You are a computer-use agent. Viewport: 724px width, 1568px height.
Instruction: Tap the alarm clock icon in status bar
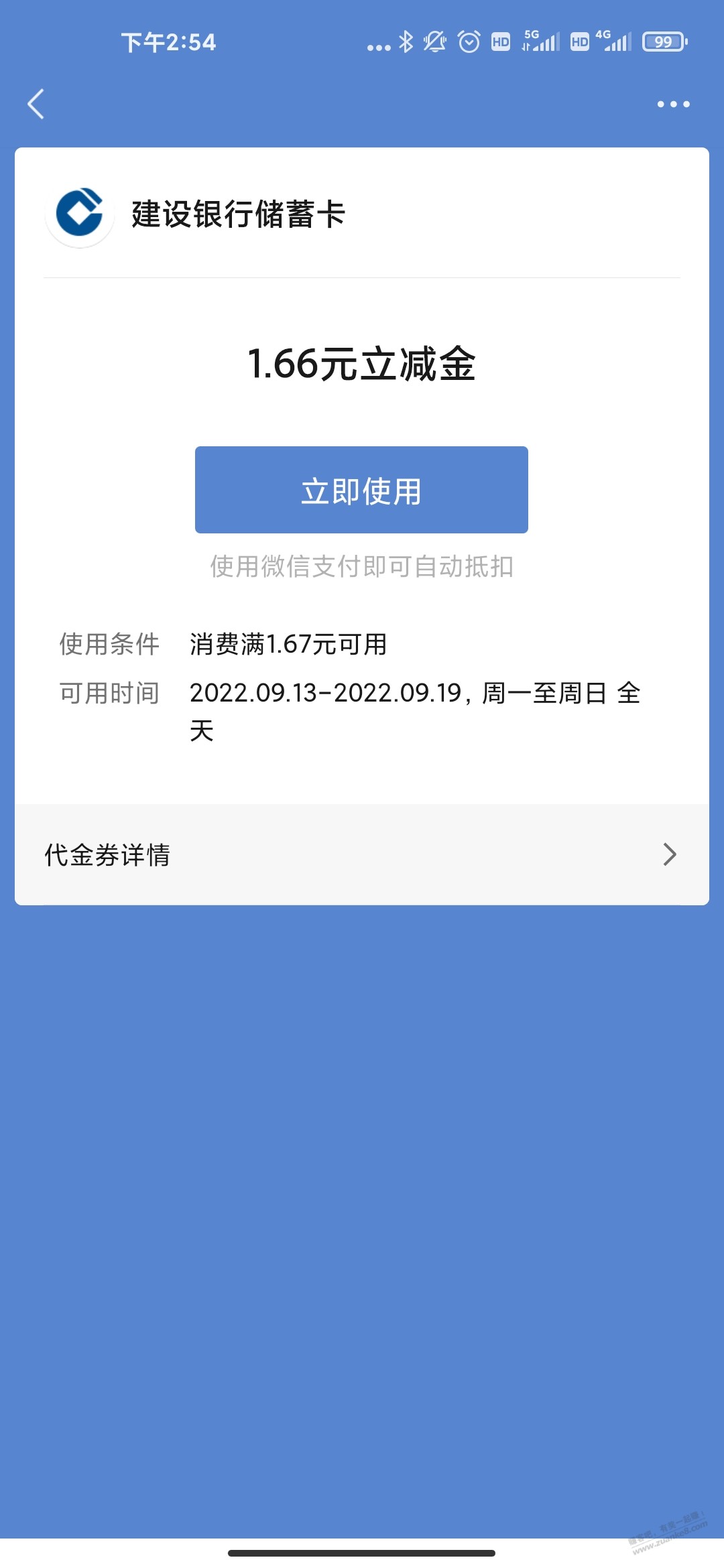tap(467, 42)
